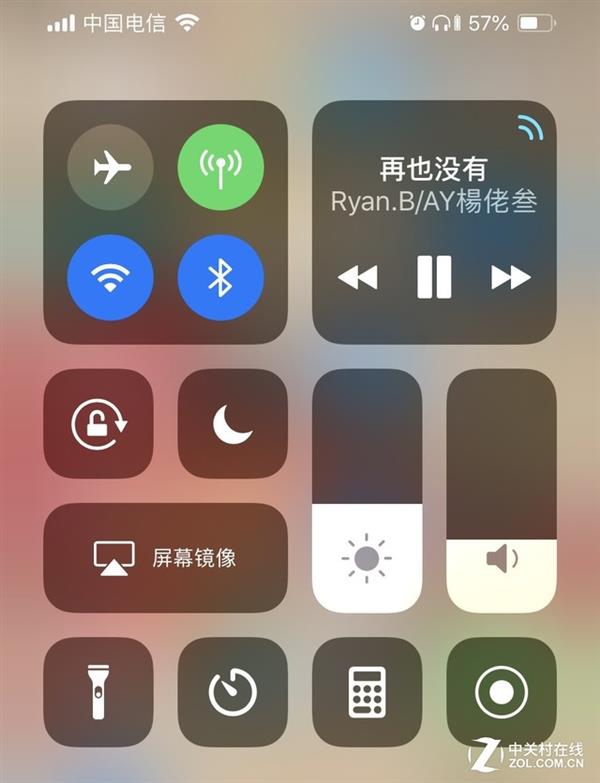This screenshot has height=783, width=600.
Task: Skip to the next track
Action: pyautogui.click(x=510, y=277)
